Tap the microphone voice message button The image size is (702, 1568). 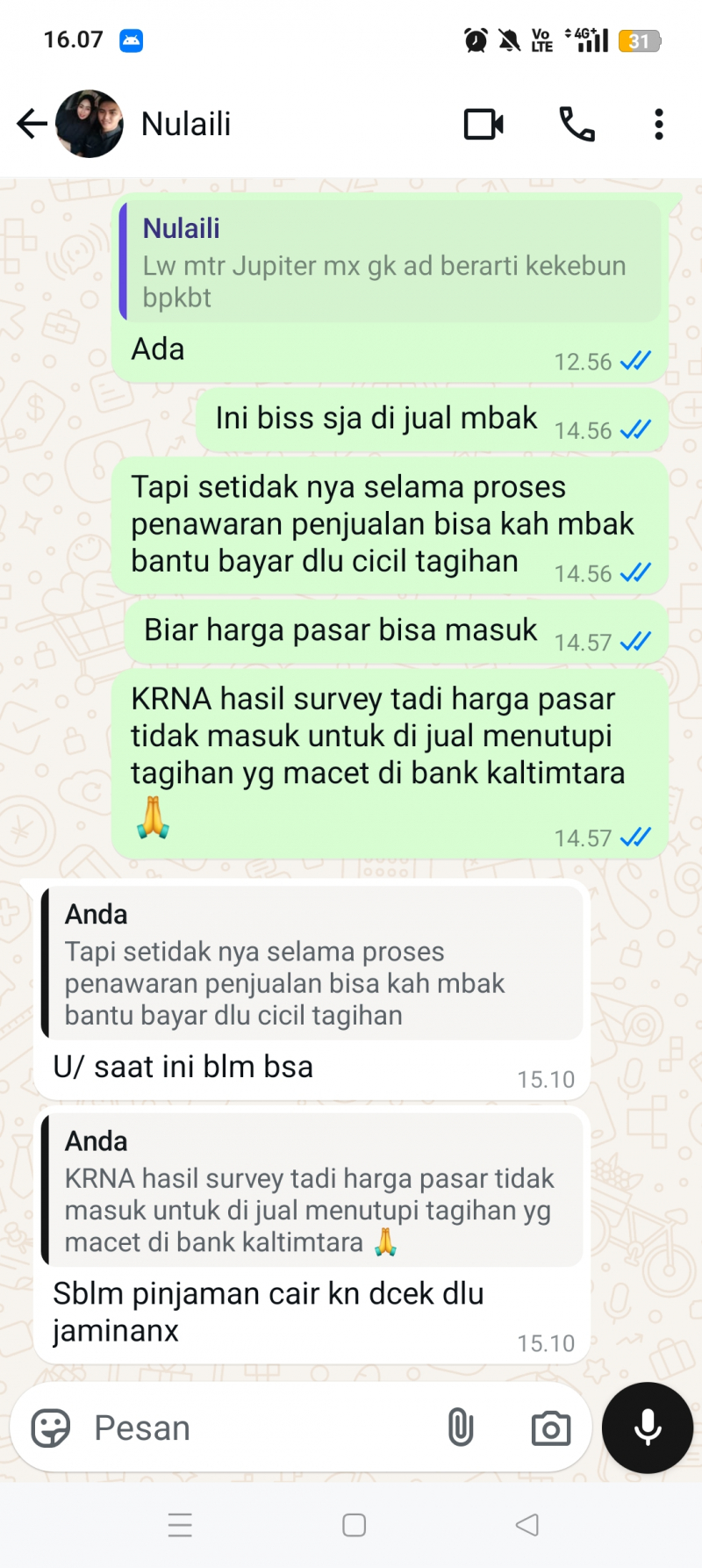click(x=648, y=1428)
